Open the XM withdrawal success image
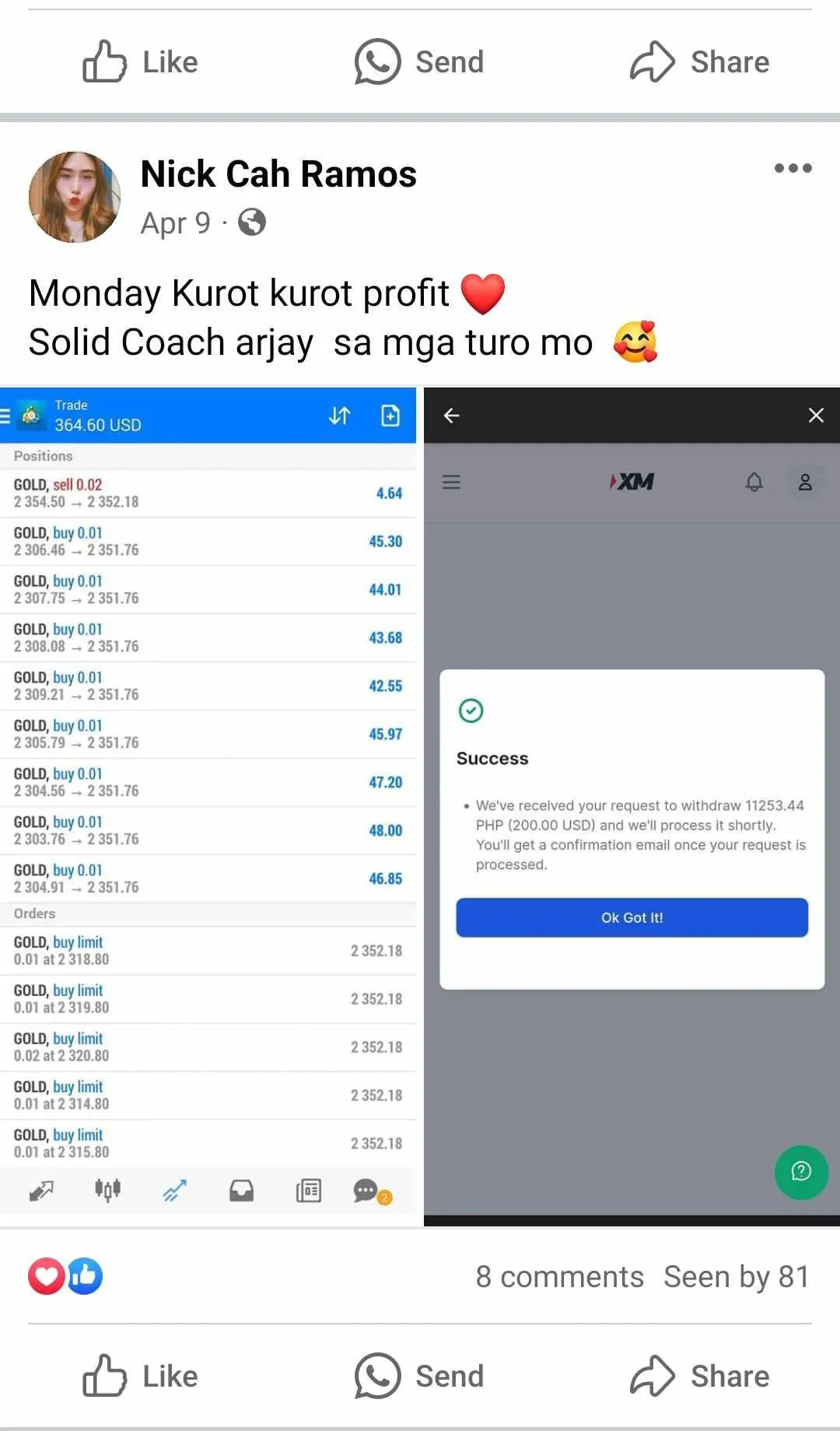This screenshot has width=840, height=1431. [x=632, y=806]
